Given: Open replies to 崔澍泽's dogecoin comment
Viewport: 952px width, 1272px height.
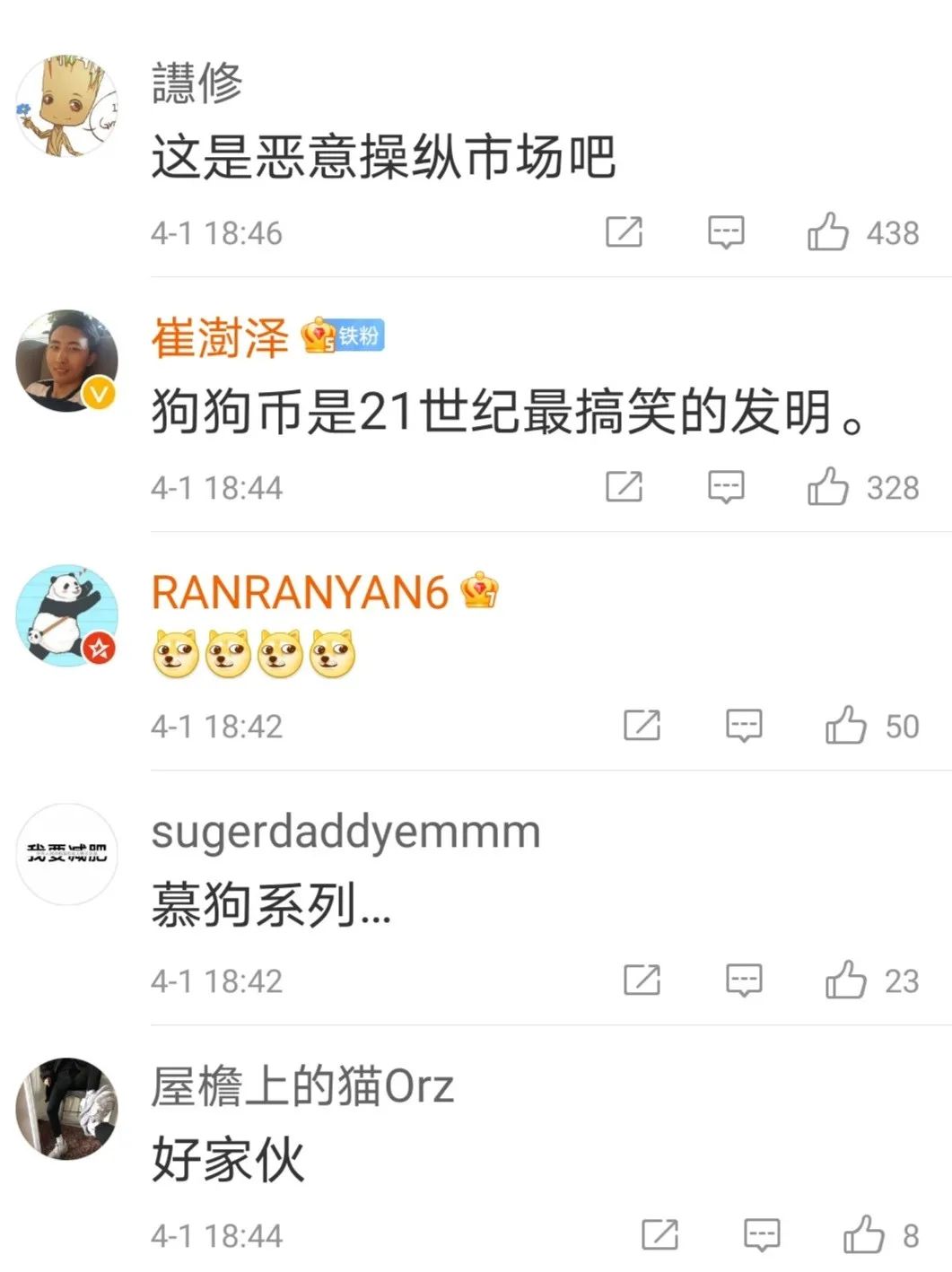Looking at the screenshot, I should [728, 485].
